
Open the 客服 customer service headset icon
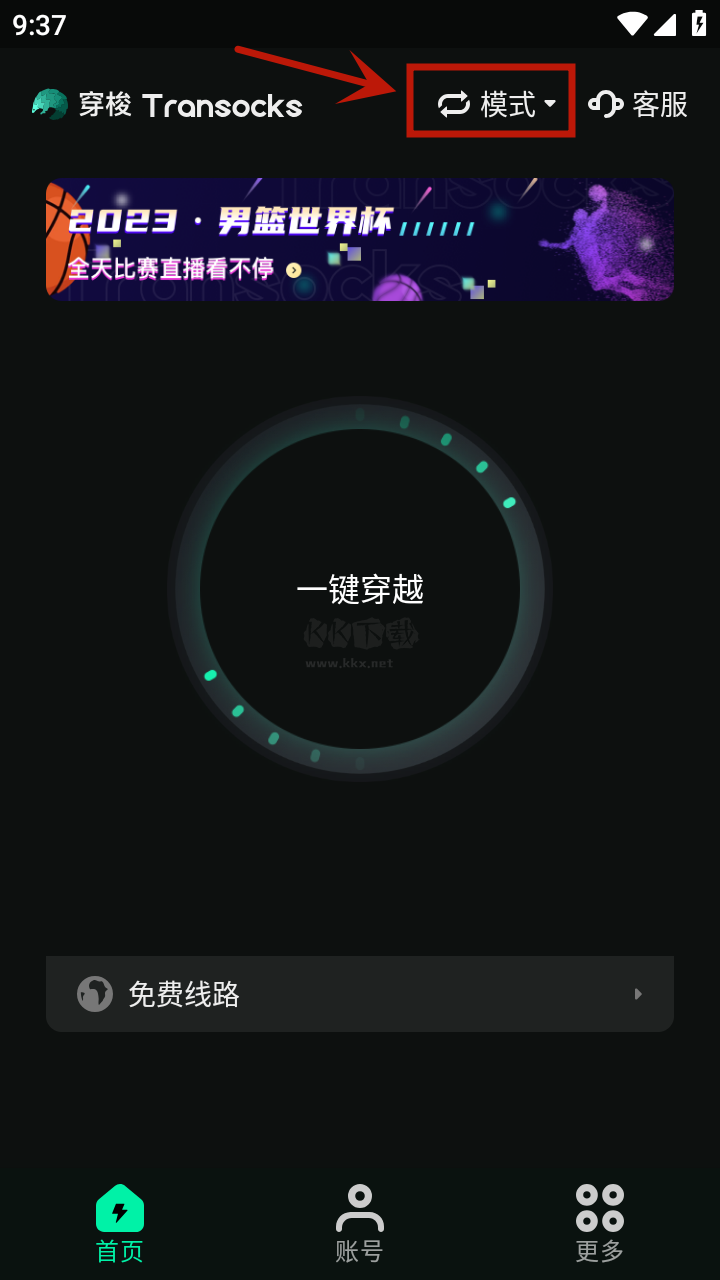pyautogui.click(x=606, y=104)
